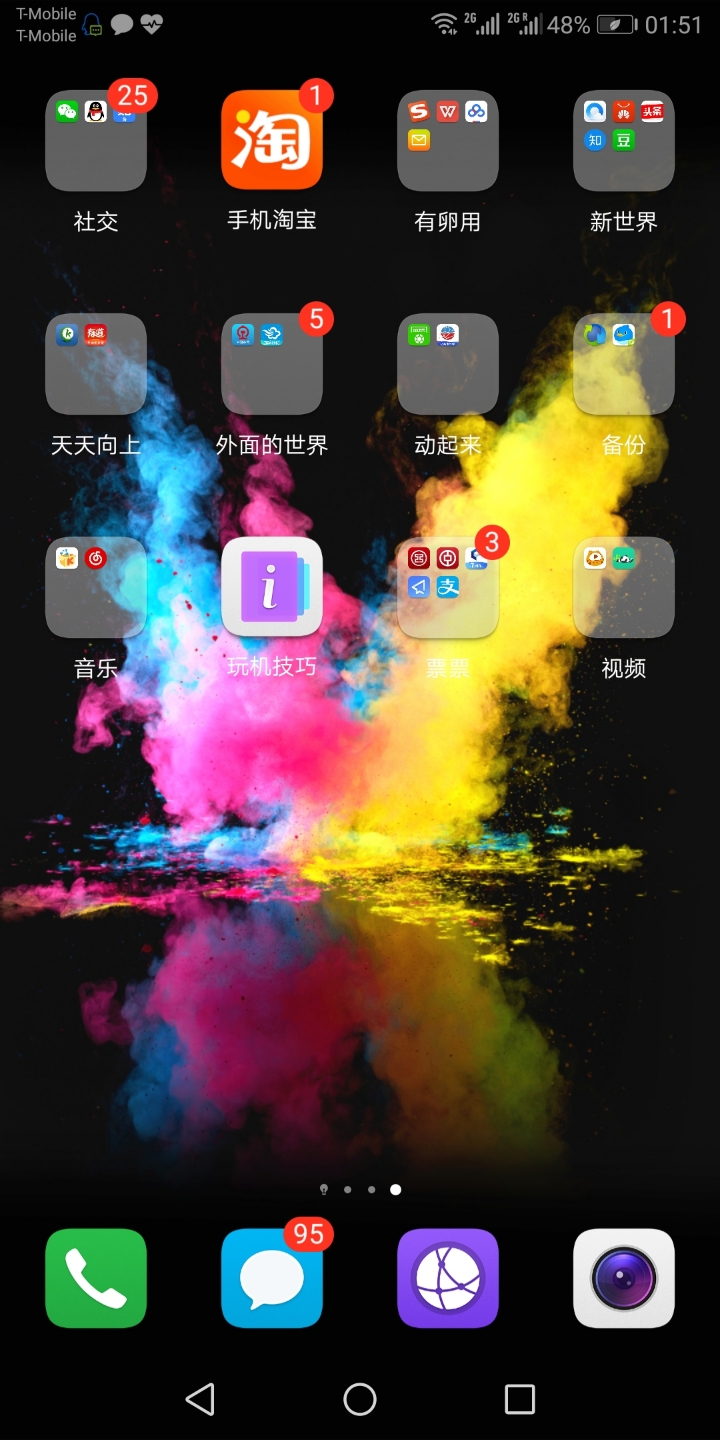Open the recent apps overview
The width and height of the screenshot is (720, 1440).
click(x=520, y=1399)
